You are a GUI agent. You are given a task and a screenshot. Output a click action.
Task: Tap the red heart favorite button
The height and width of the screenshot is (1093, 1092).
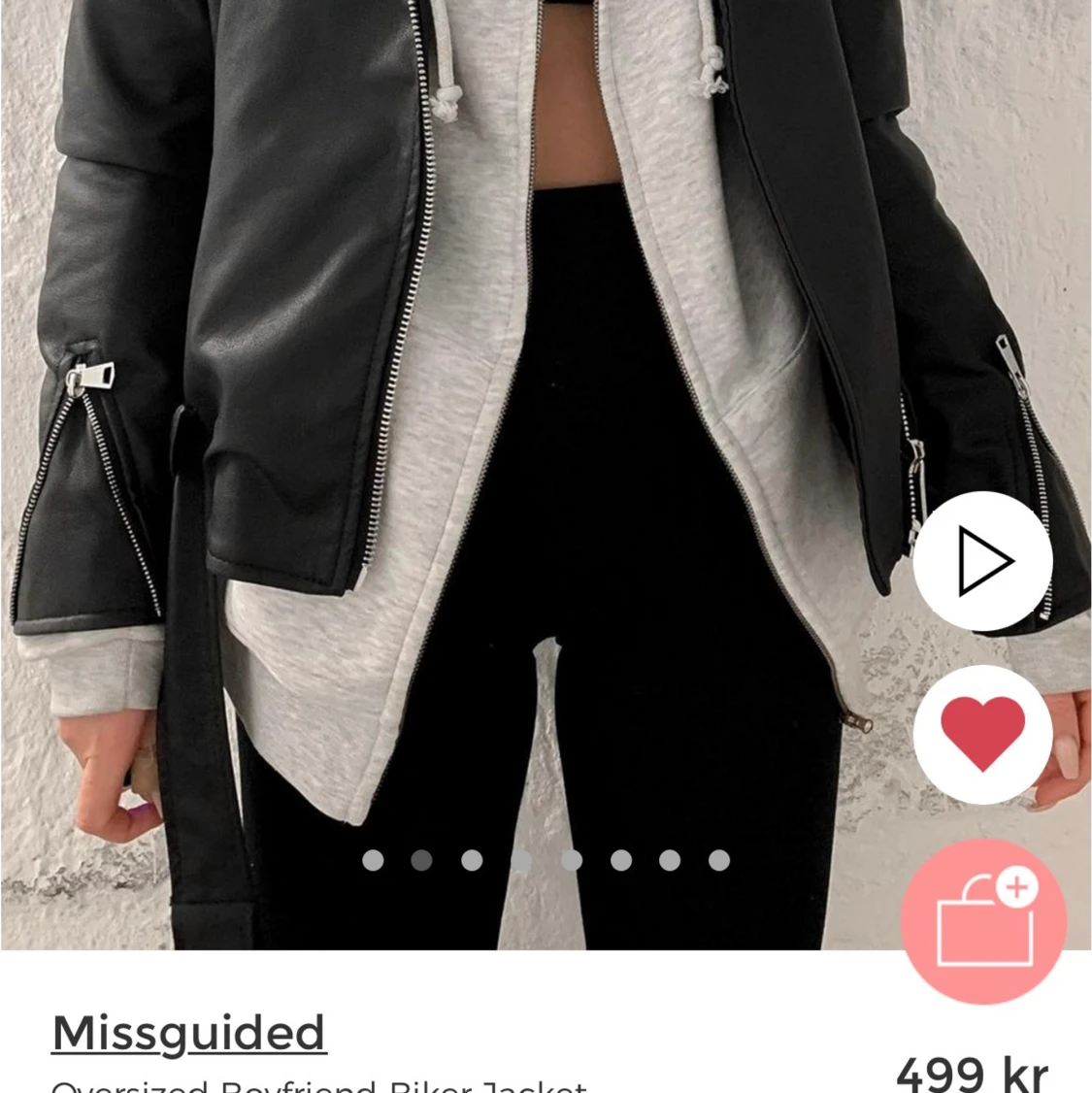pos(982,734)
